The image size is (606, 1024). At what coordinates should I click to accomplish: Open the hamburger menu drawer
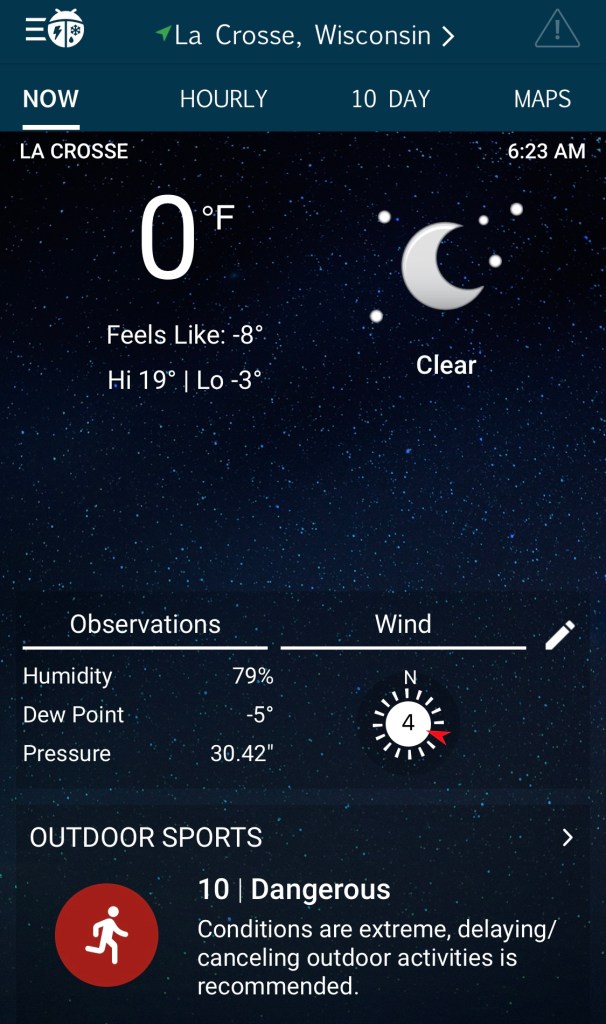pos(36,31)
